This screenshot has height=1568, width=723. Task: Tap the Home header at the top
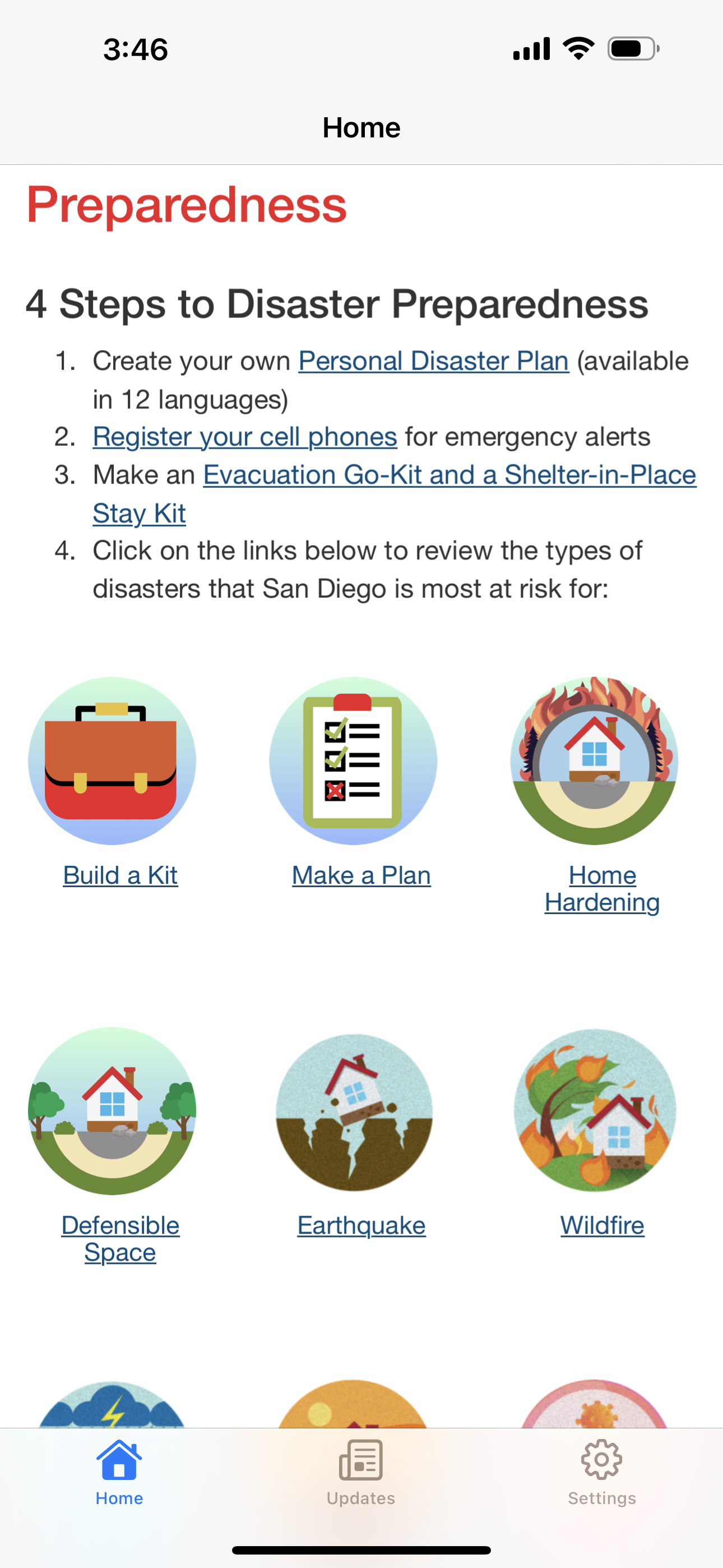tap(361, 127)
